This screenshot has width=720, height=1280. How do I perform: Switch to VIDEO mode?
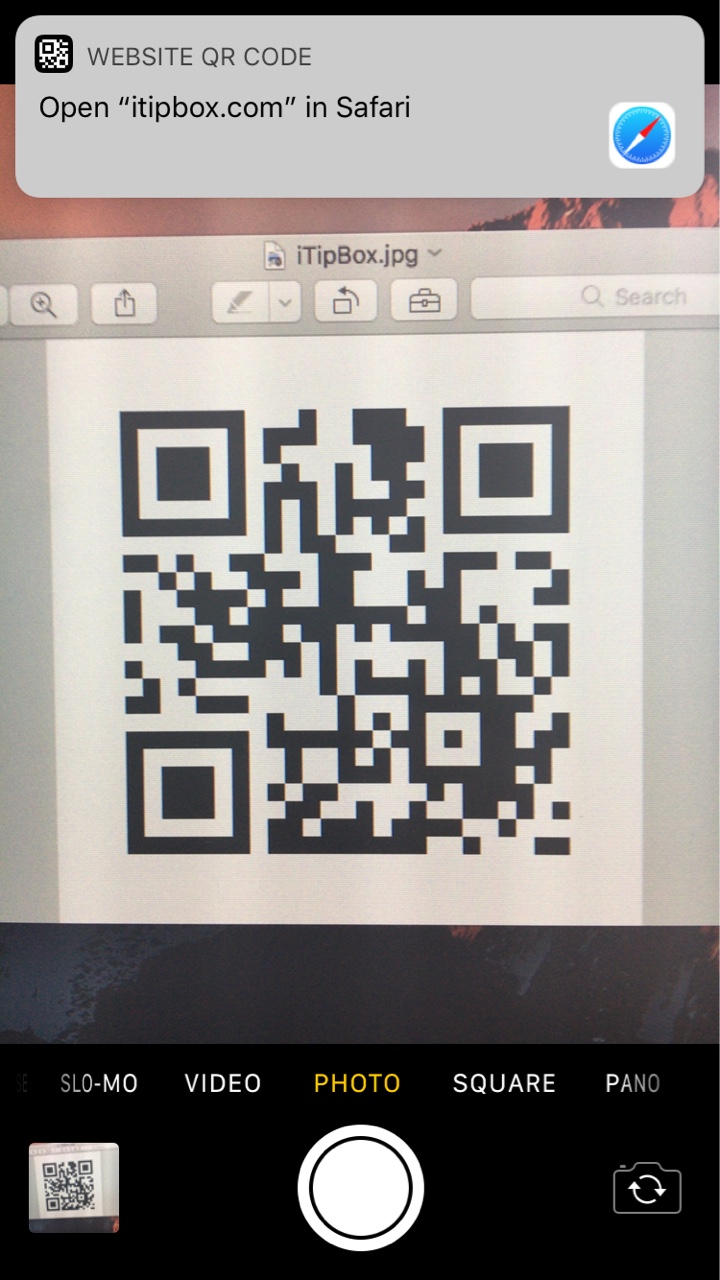tap(223, 1083)
